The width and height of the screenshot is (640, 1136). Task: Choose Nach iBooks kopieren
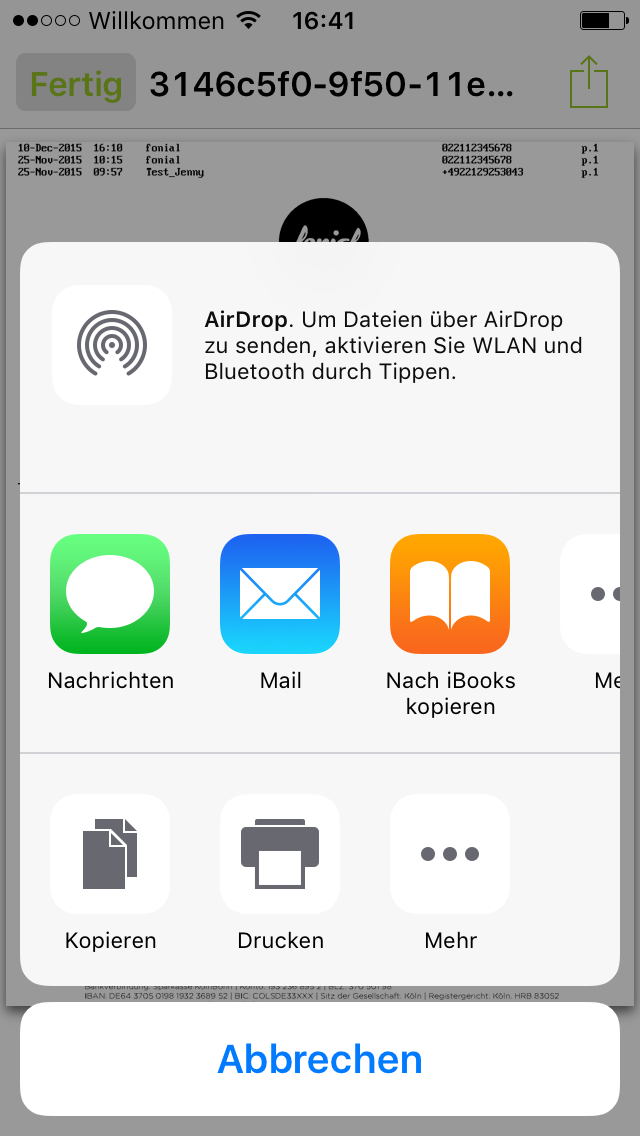[x=450, y=594]
